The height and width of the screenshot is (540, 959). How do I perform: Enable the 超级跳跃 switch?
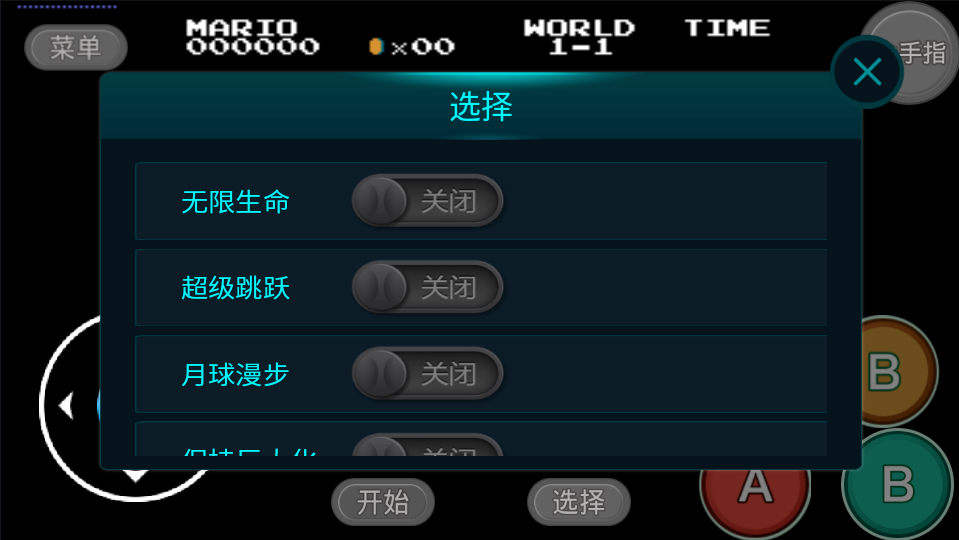coord(427,288)
